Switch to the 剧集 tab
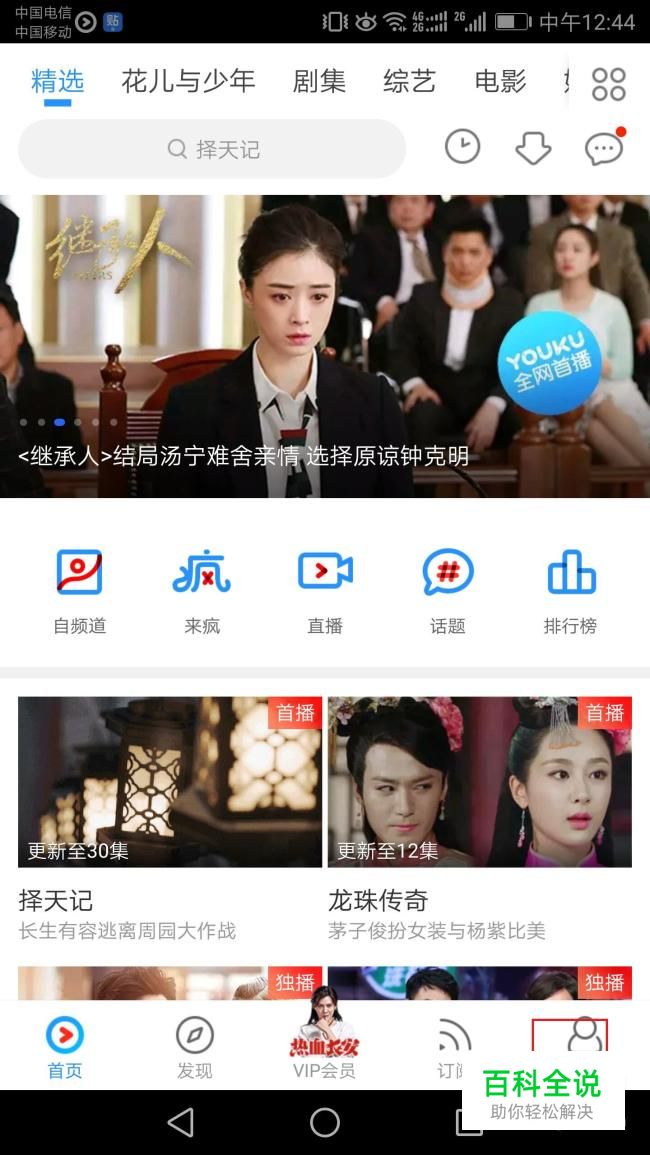 point(319,82)
